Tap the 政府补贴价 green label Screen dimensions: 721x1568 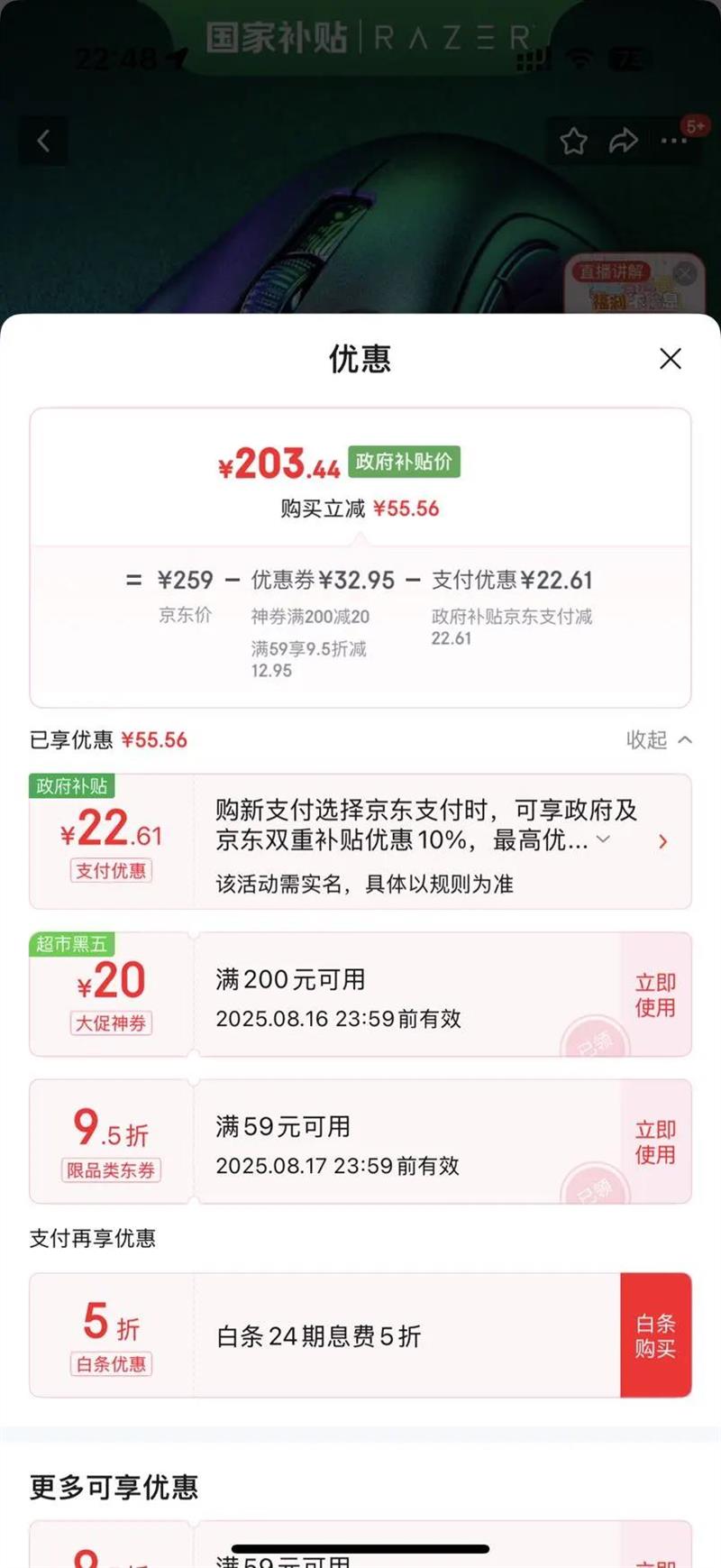coord(404,463)
